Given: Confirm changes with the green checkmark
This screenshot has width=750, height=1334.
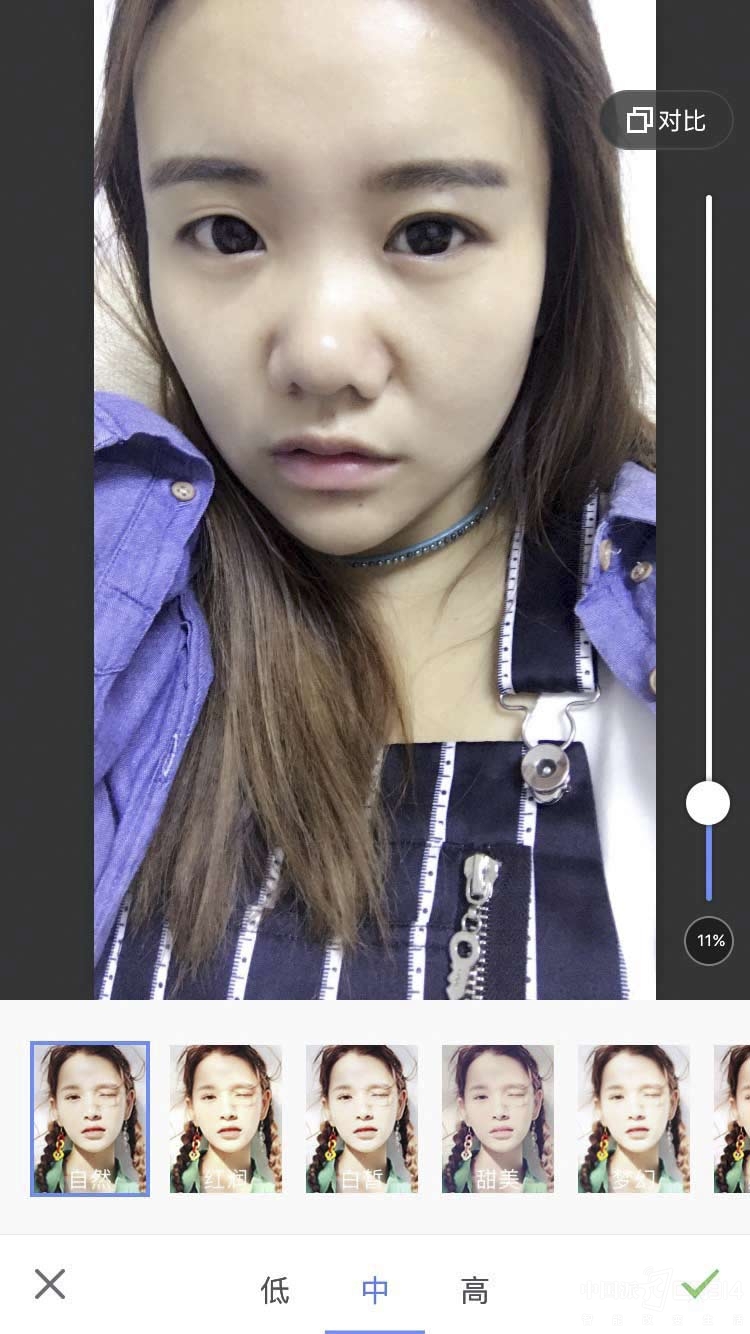Looking at the screenshot, I should point(700,1282).
